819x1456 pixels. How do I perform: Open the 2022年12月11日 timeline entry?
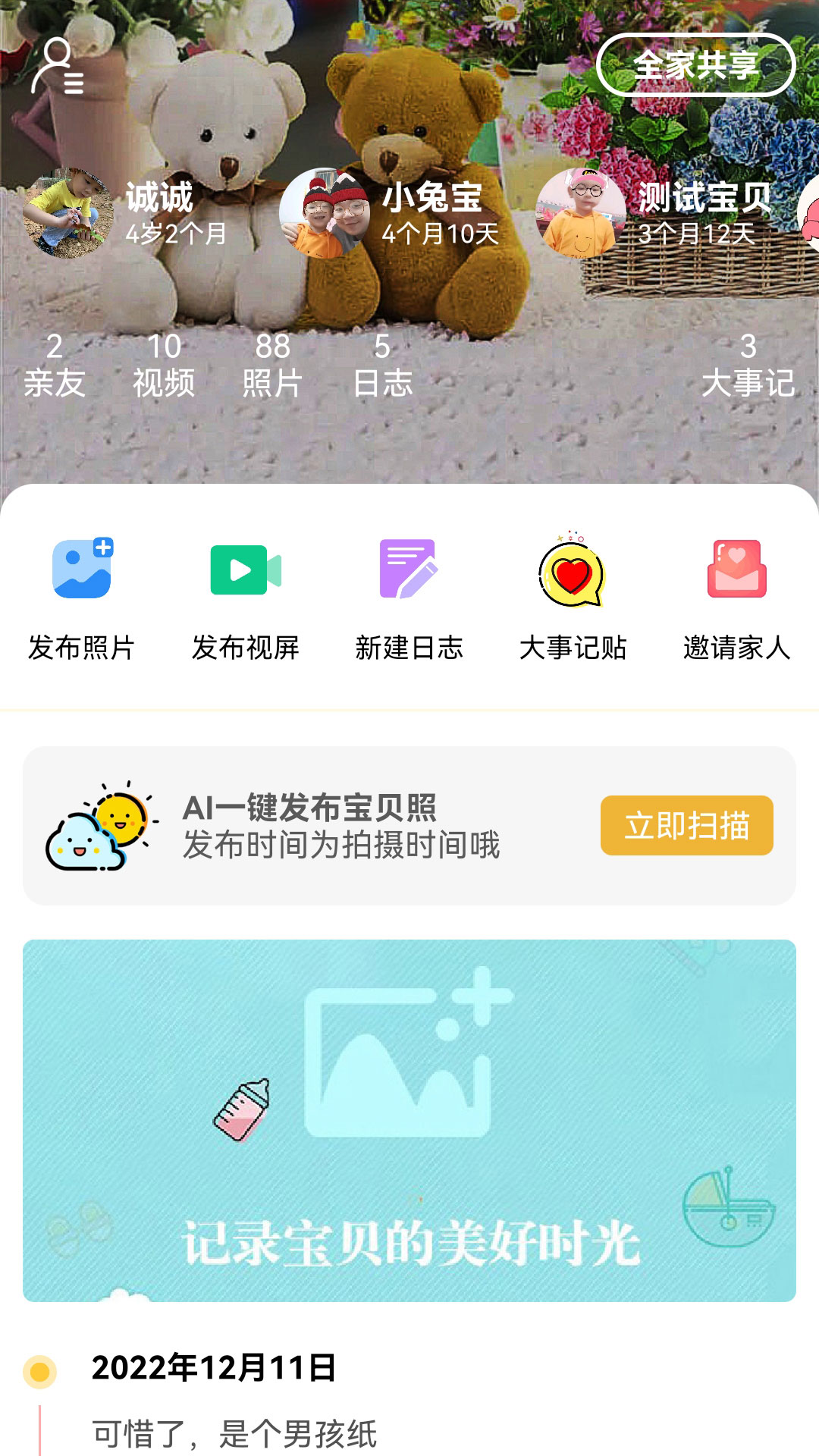214,1369
